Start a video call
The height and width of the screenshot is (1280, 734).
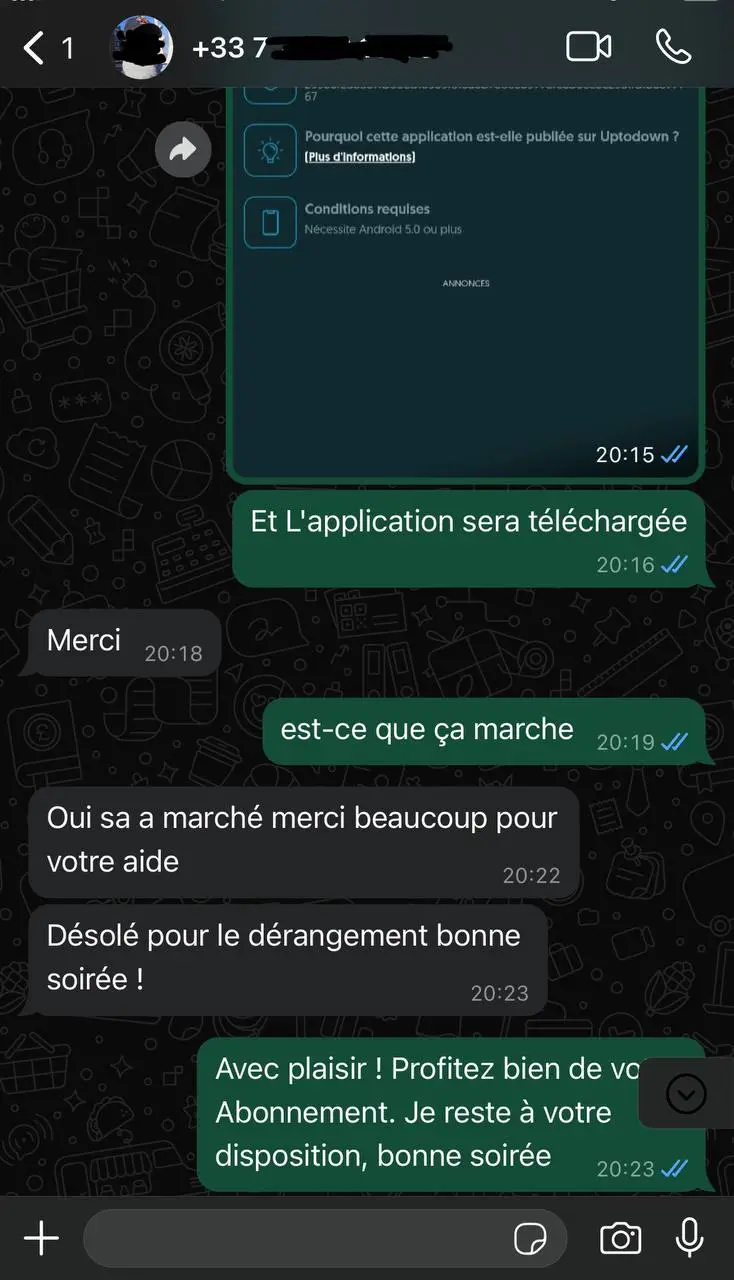[588, 46]
